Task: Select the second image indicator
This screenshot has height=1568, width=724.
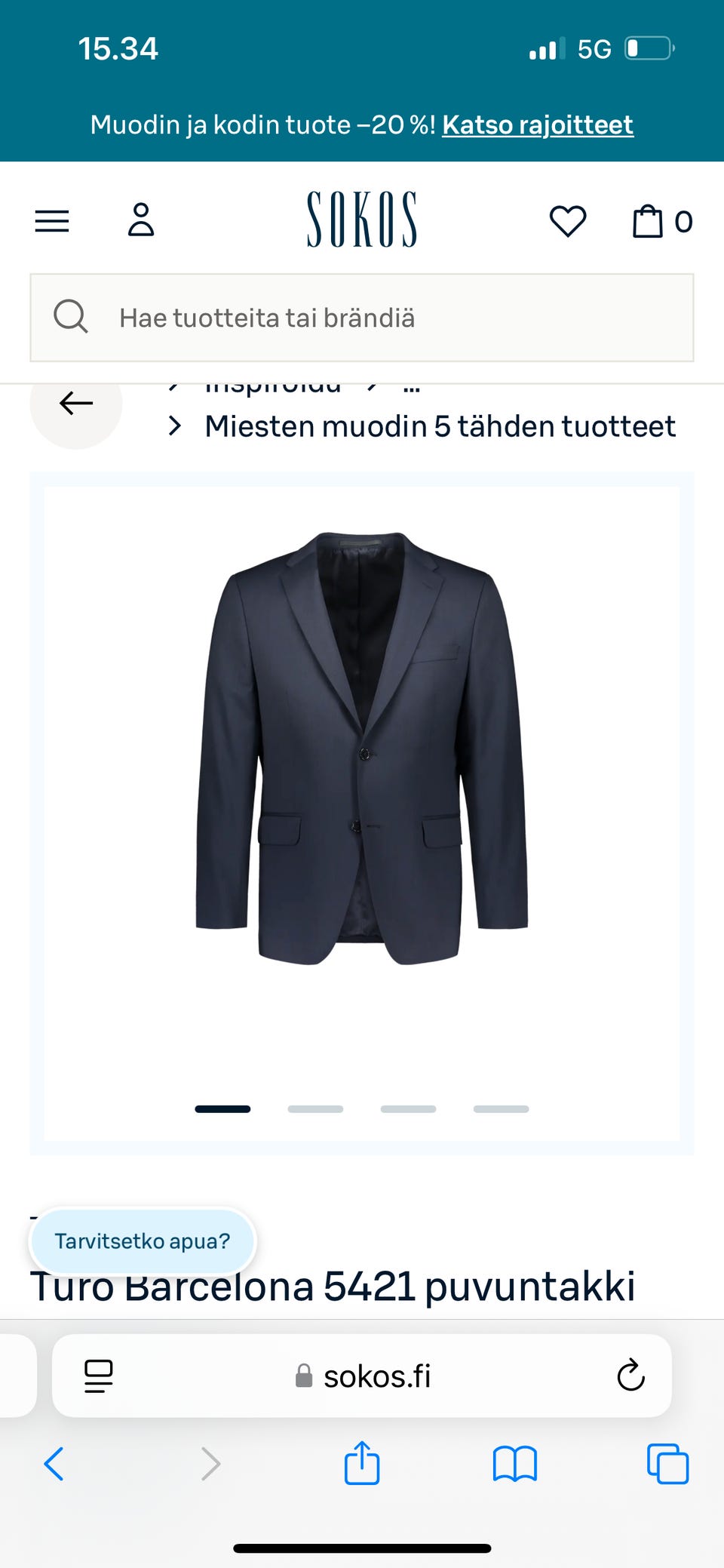Action: tap(315, 1109)
